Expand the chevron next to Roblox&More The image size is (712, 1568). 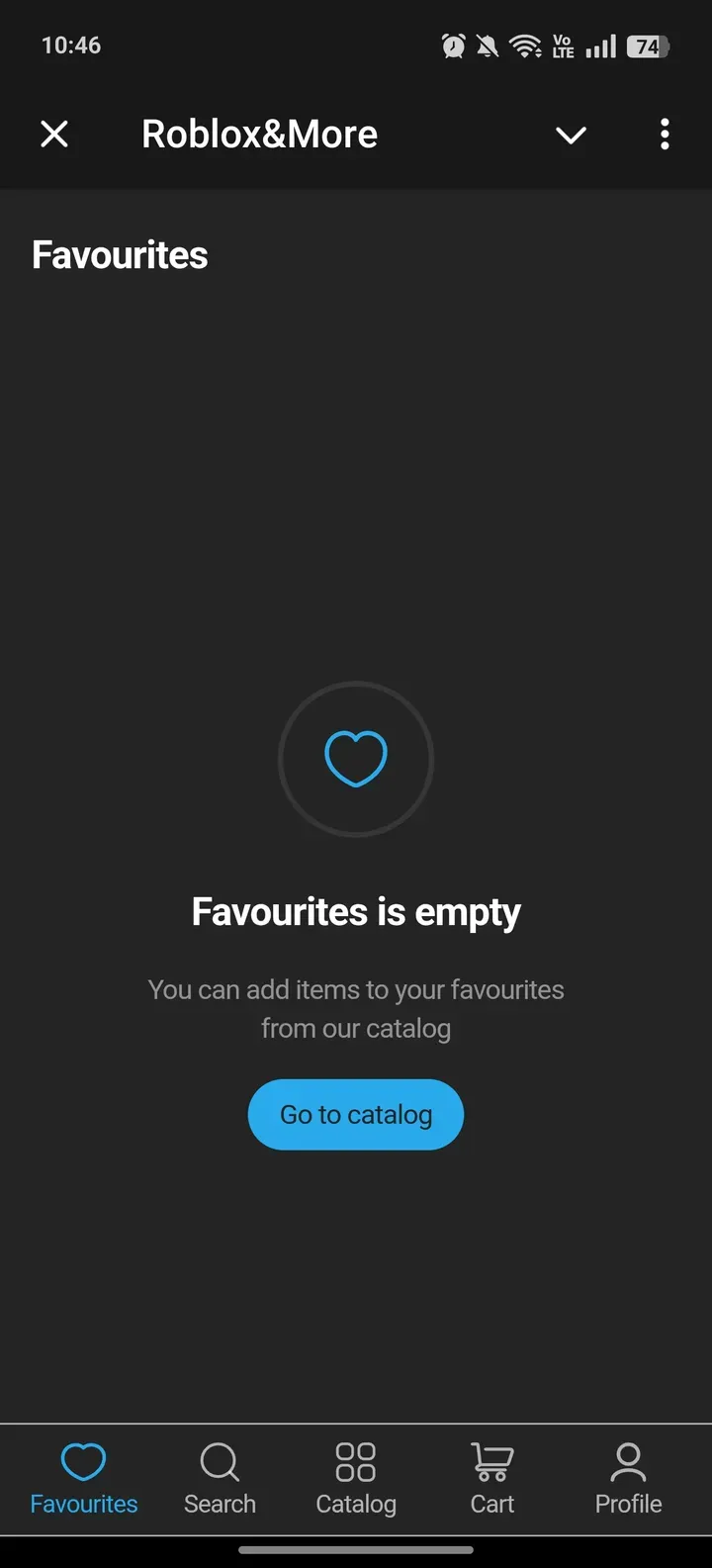(571, 135)
